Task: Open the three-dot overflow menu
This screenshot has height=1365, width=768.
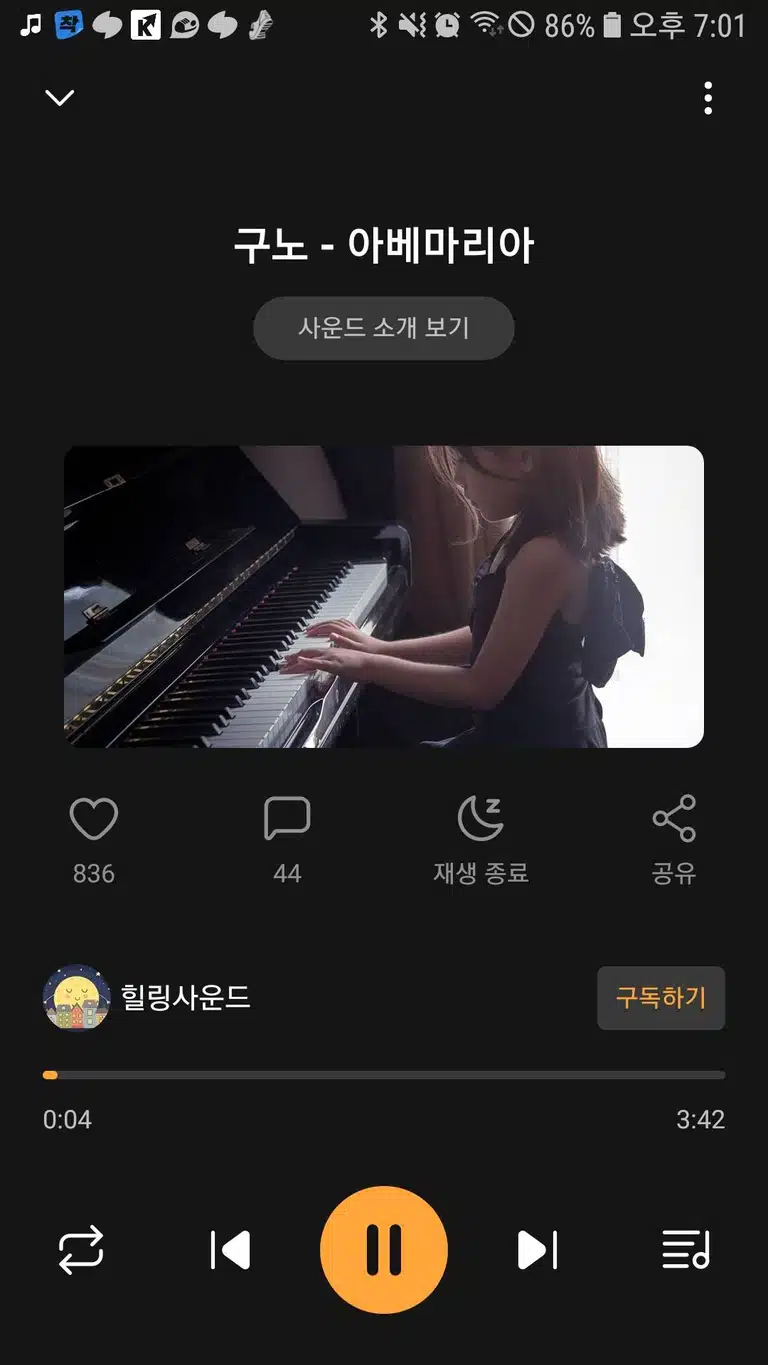Action: [x=708, y=98]
